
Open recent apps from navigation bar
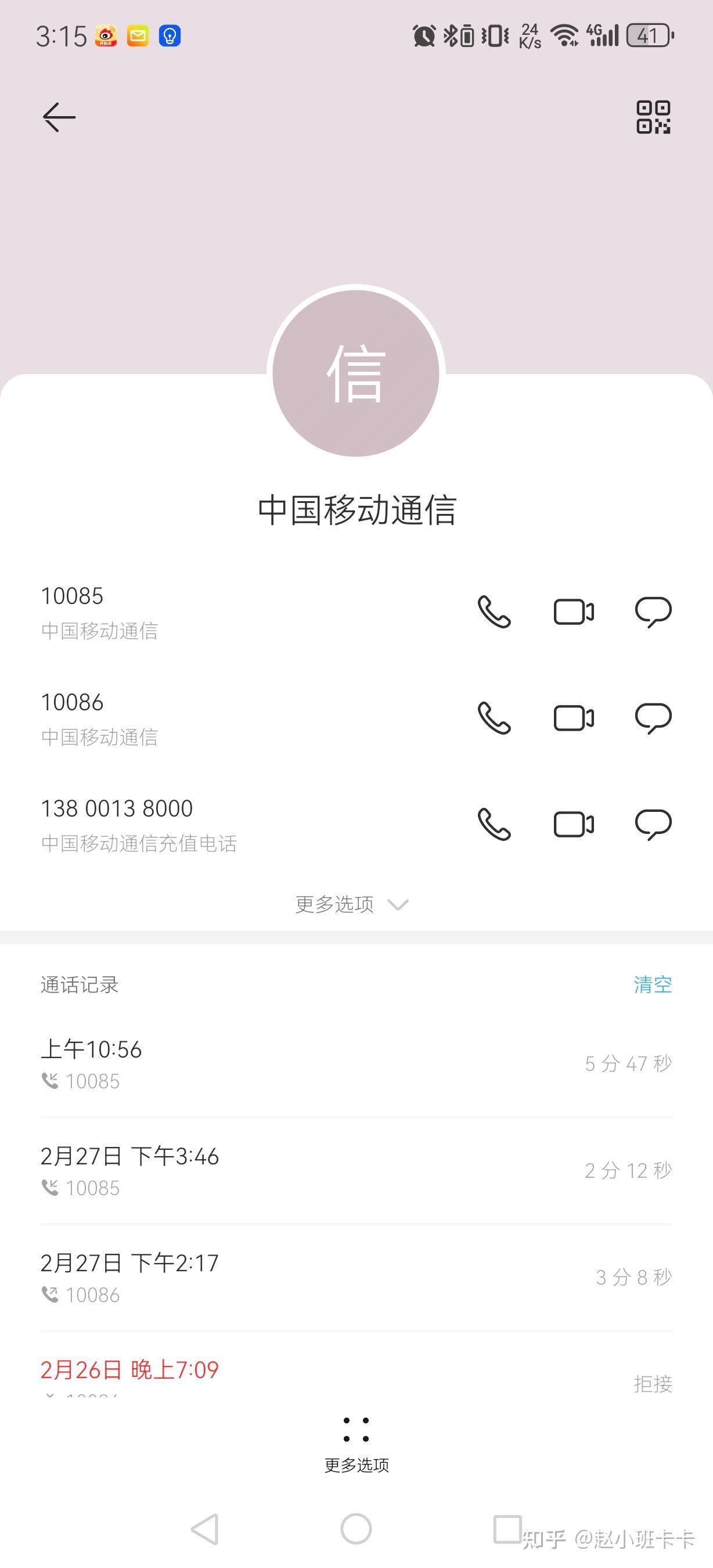tap(507, 1529)
